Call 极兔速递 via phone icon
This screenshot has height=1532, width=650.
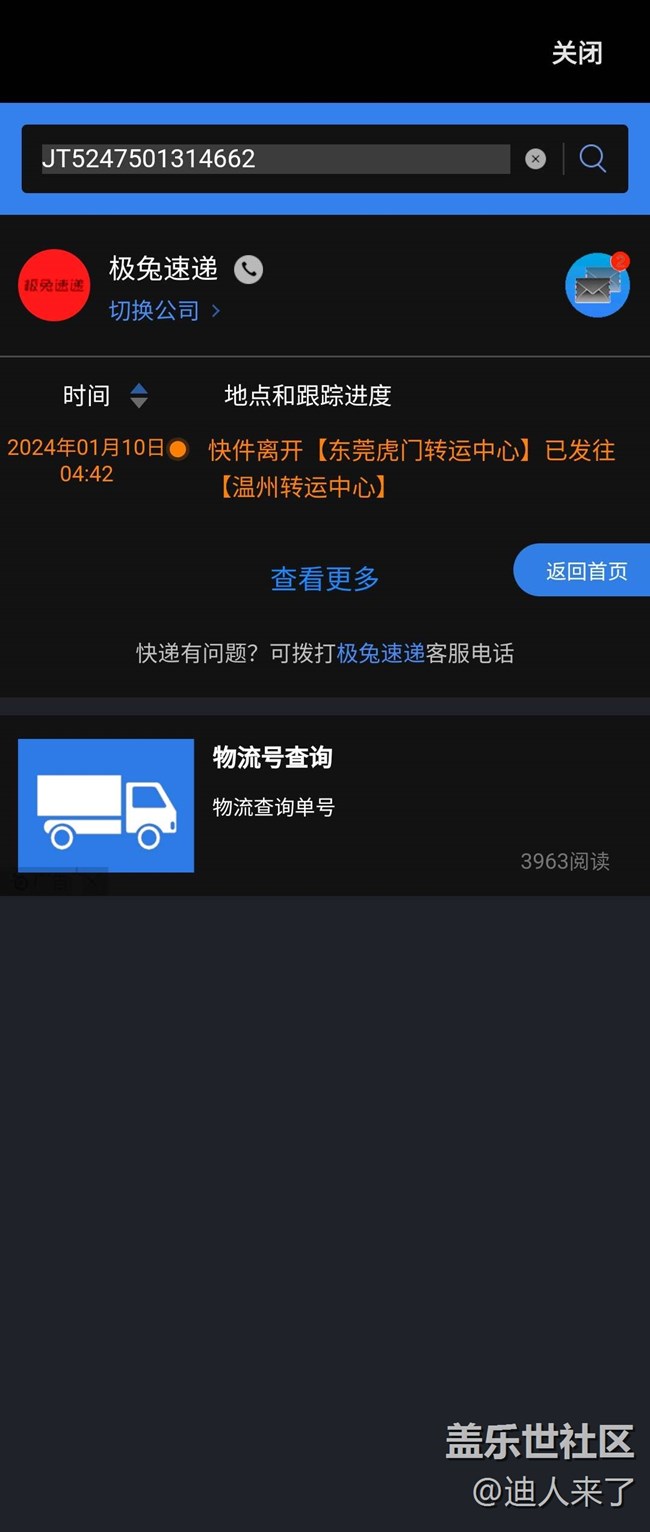tap(248, 269)
